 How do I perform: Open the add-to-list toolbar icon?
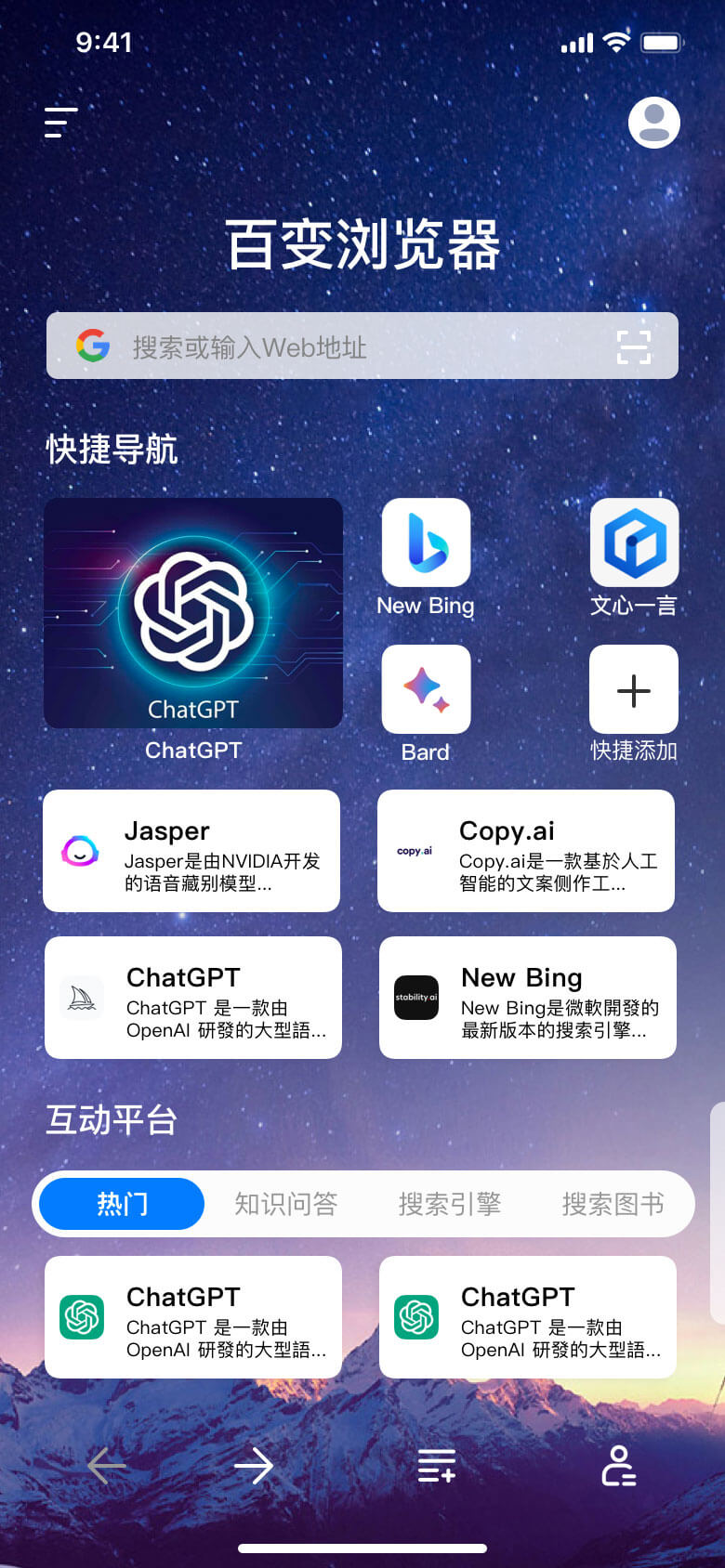436,1467
